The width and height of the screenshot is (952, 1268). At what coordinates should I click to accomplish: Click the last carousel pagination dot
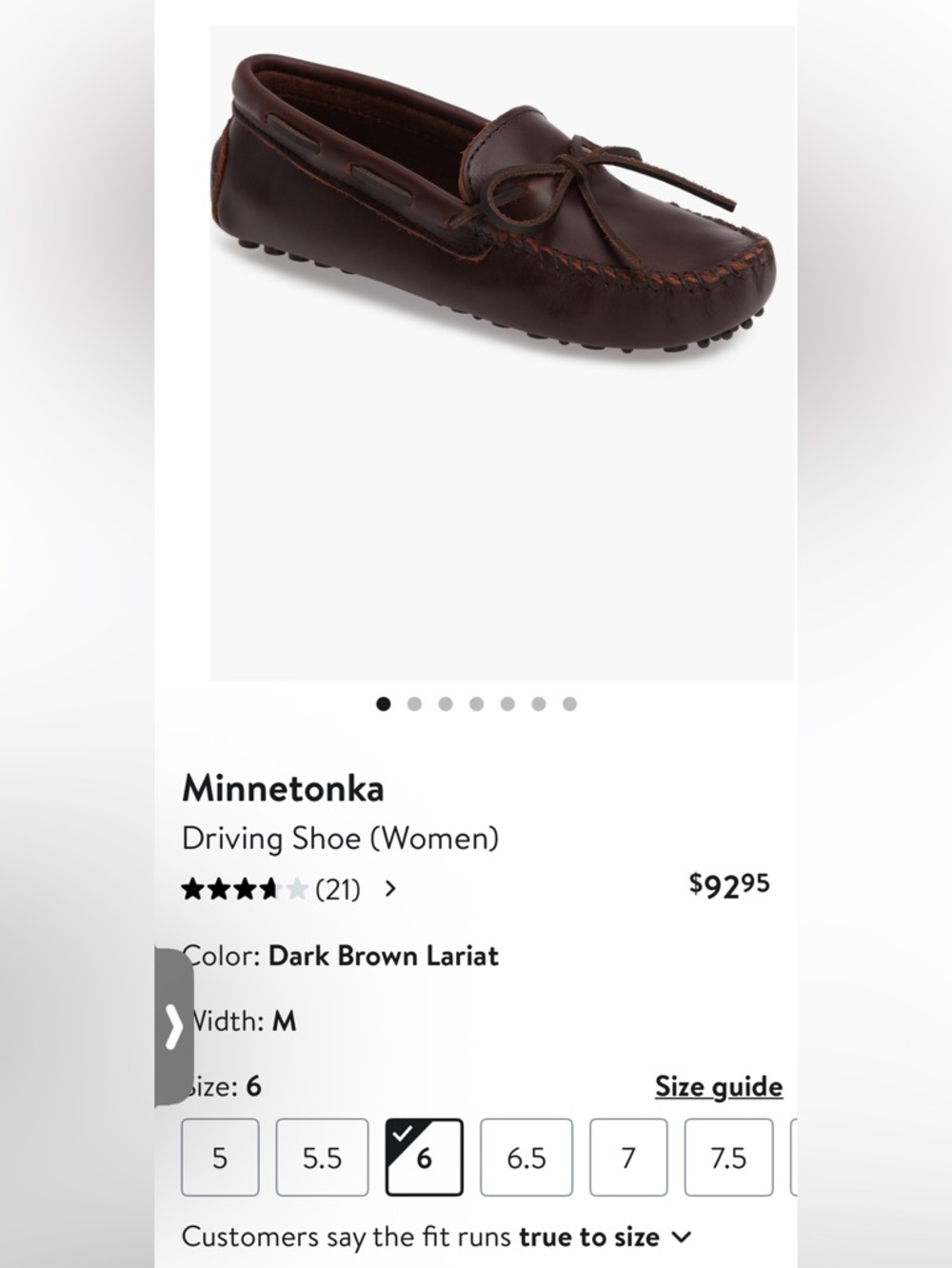tap(571, 703)
